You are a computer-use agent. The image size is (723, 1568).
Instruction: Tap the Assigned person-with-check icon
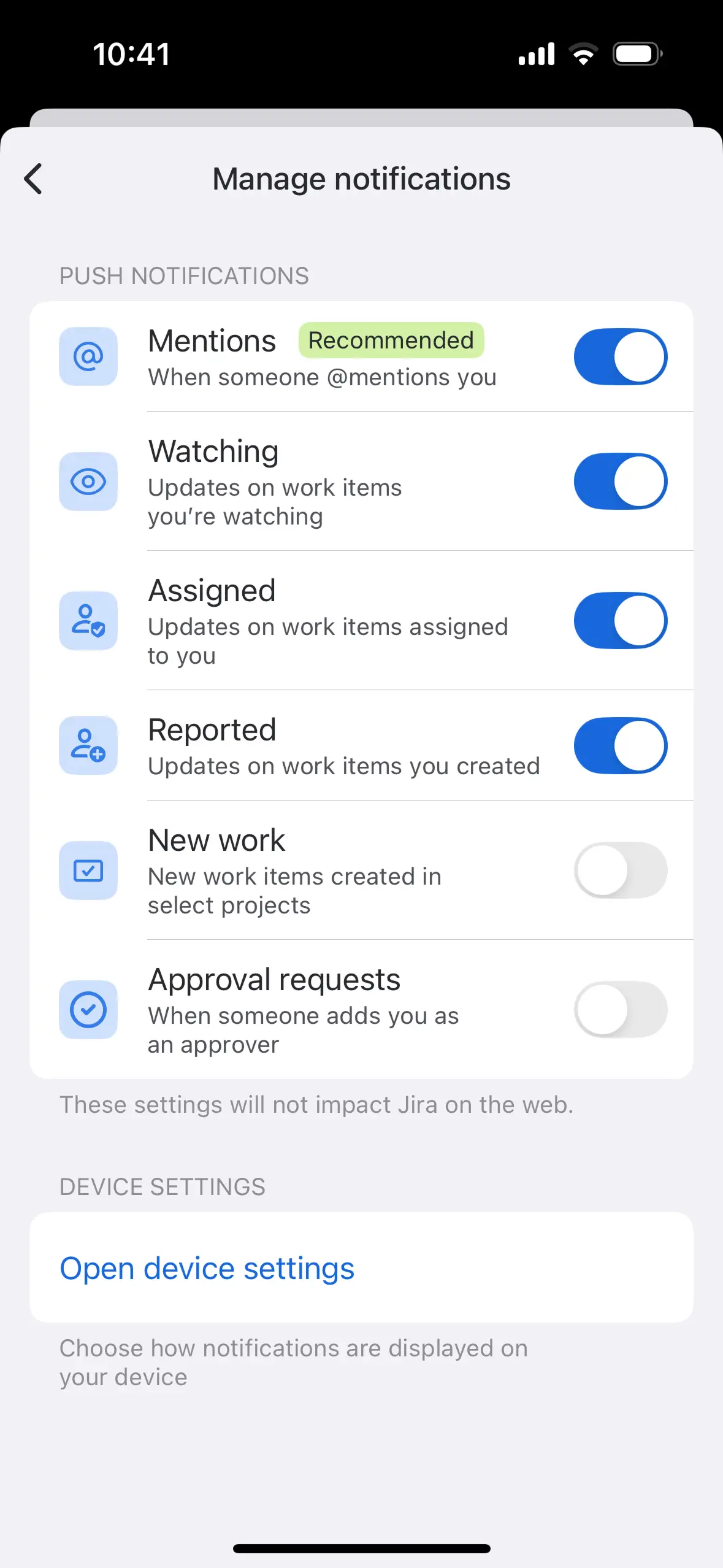point(88,621)
